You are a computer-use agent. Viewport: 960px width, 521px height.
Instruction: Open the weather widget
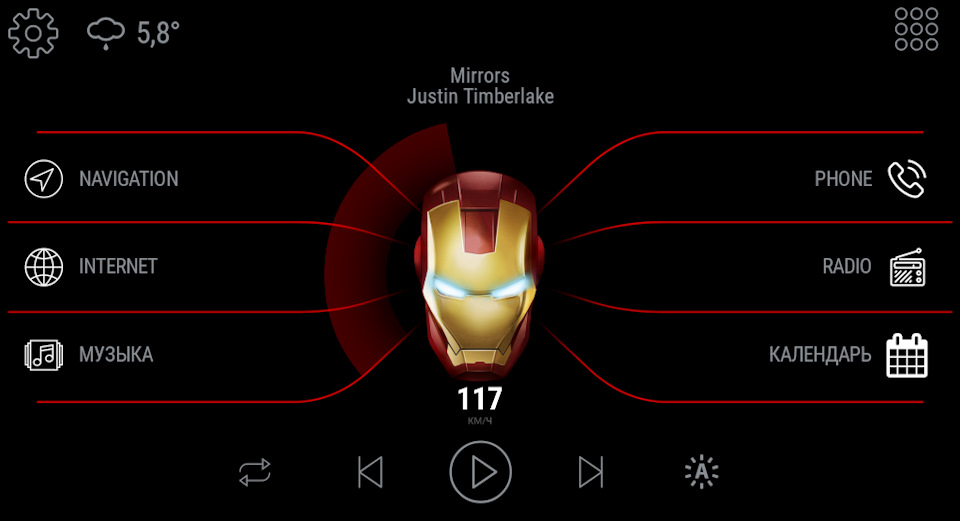pyautogui.click(x=133, y=33)
